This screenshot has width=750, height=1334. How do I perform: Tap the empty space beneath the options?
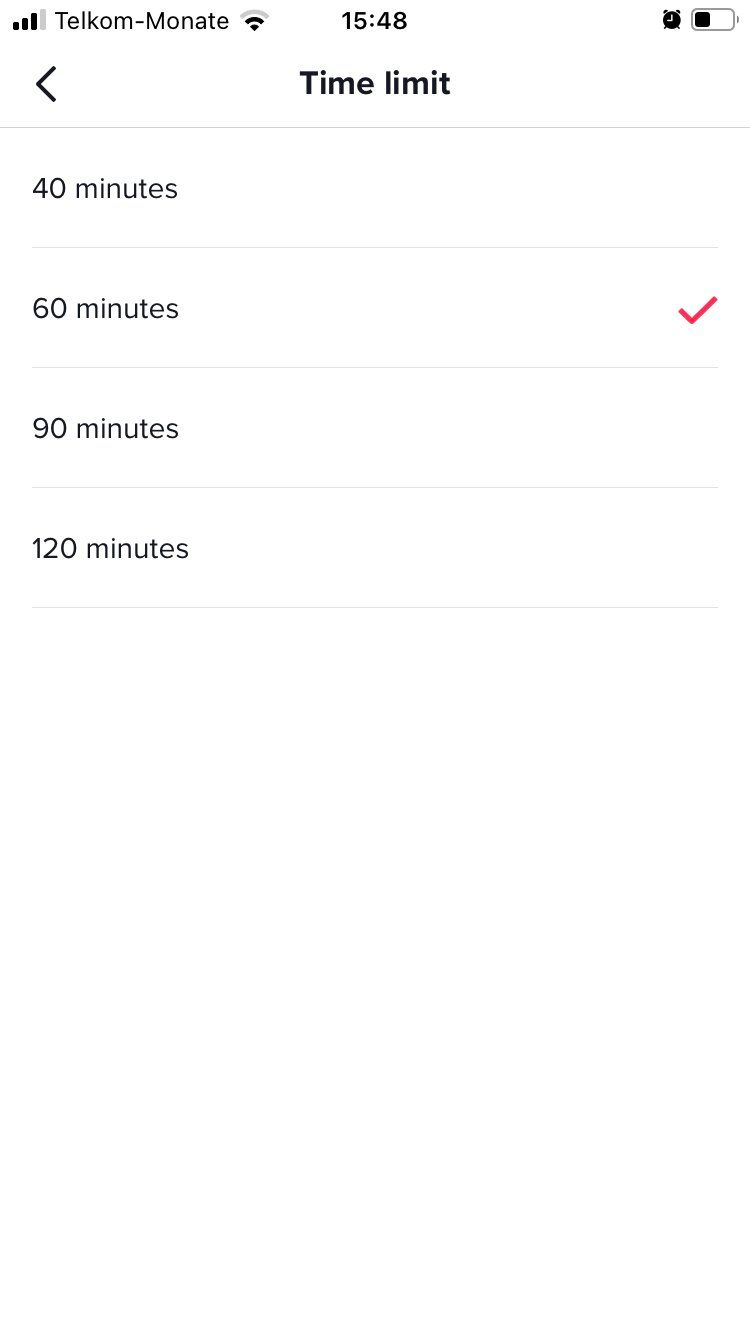374,900
